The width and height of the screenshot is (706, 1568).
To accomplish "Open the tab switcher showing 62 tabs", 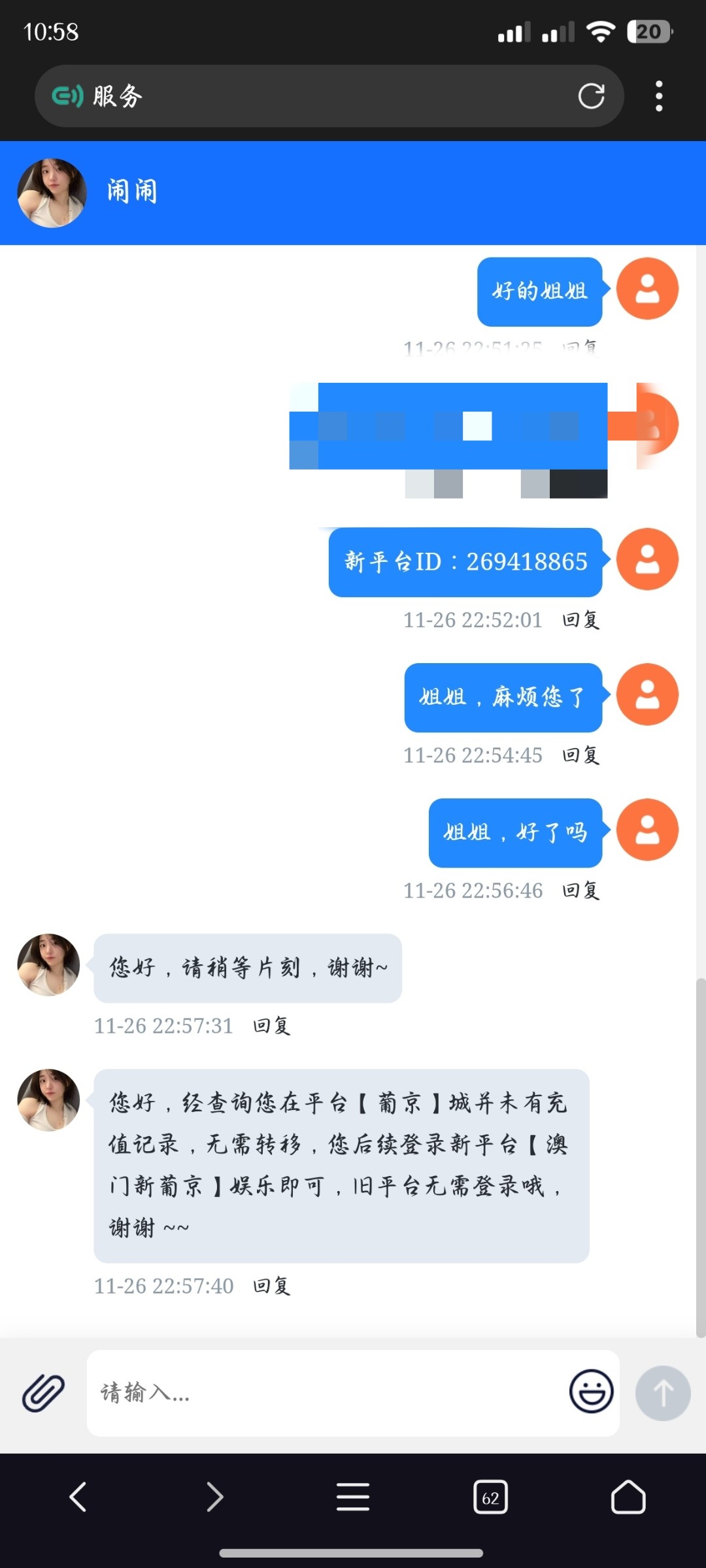I will coord(490,1497).
